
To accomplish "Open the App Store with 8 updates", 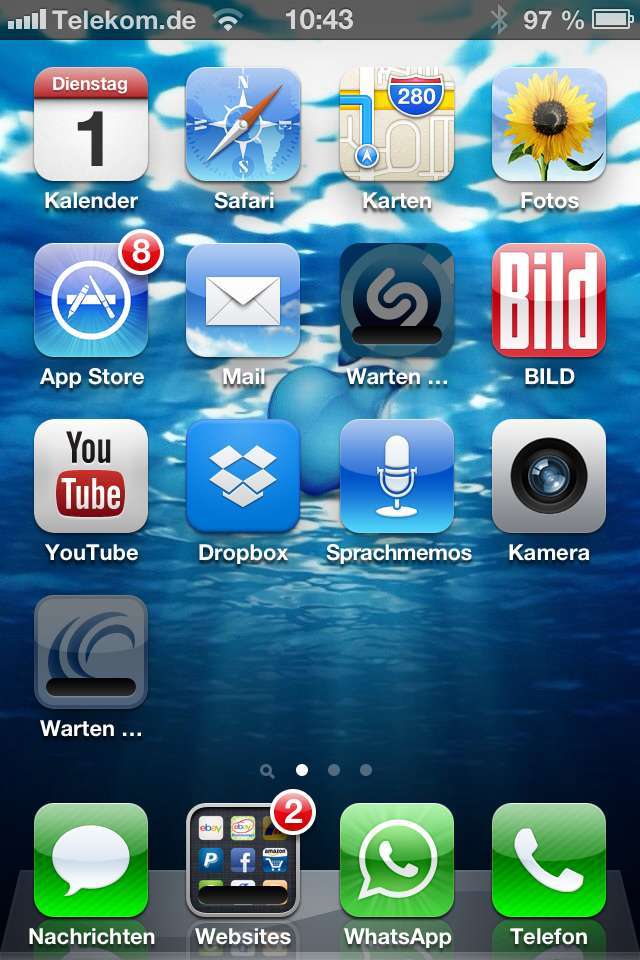I will coord(91,301).
